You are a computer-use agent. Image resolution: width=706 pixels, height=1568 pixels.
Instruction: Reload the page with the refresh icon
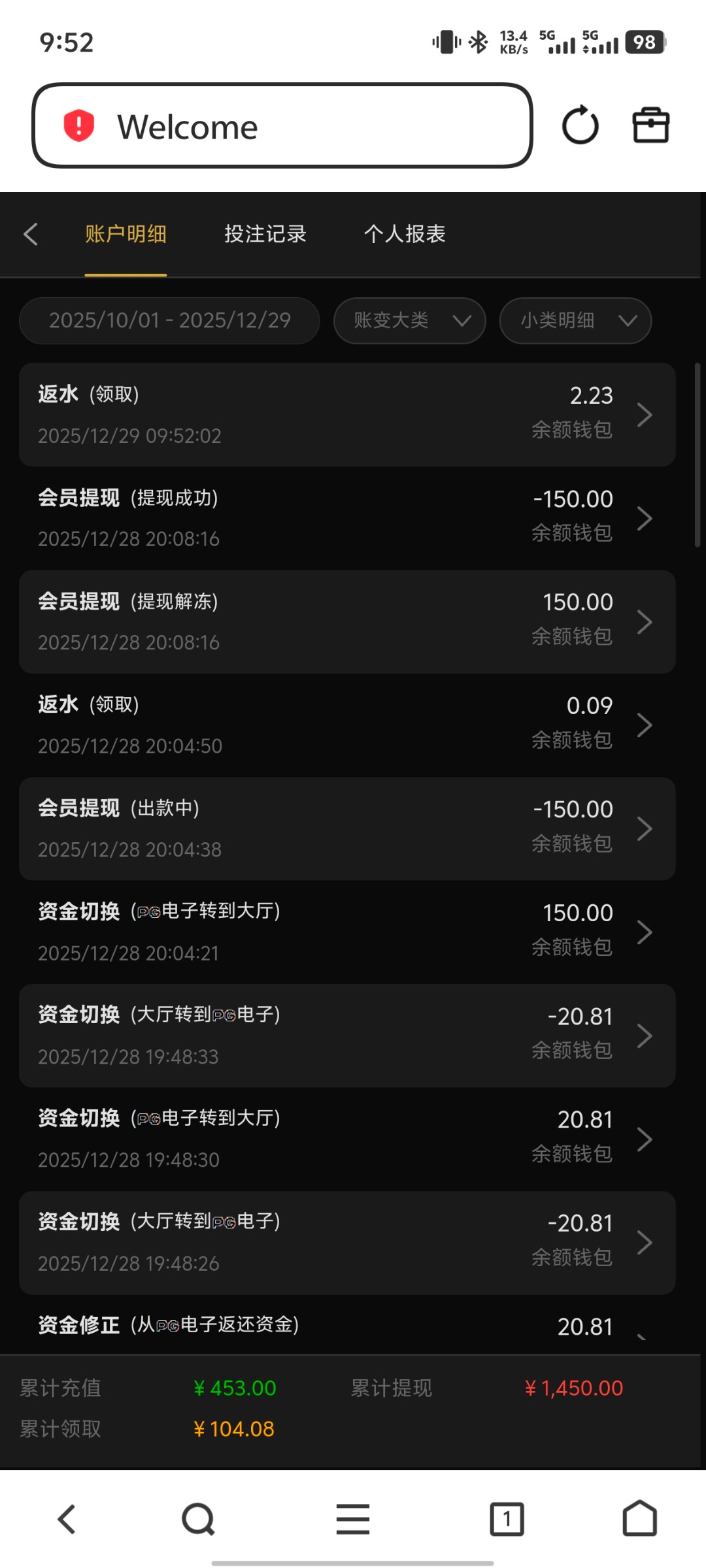[580, 125]
